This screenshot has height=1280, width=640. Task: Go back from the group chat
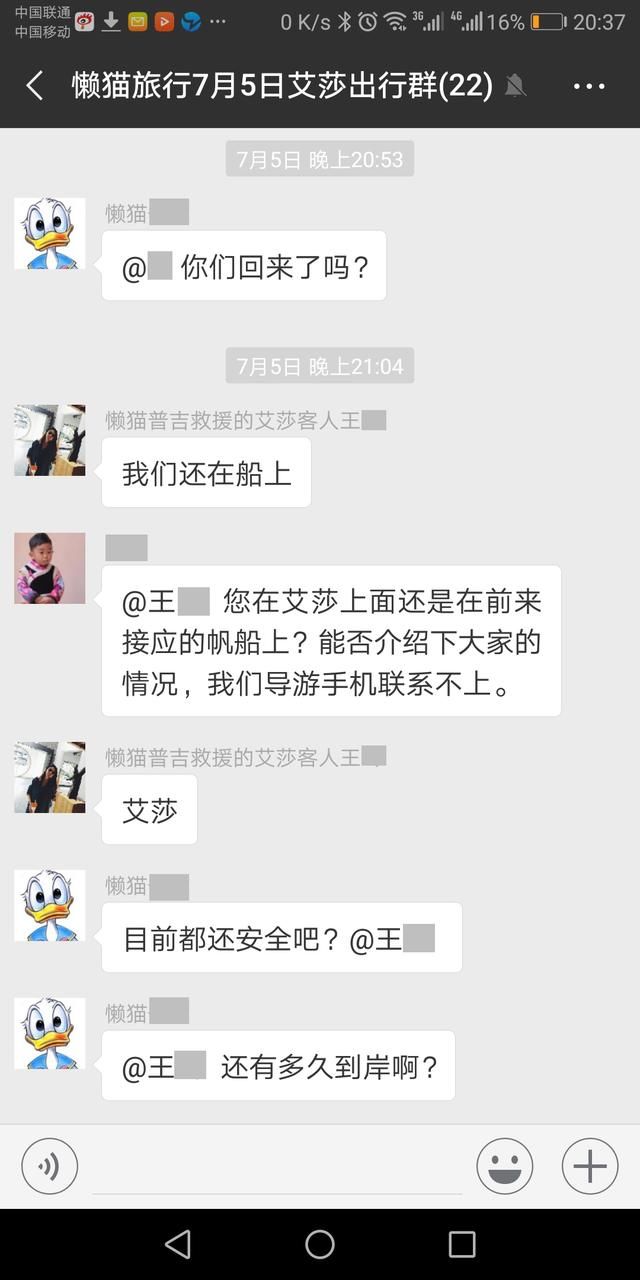[x=34, y=86]
